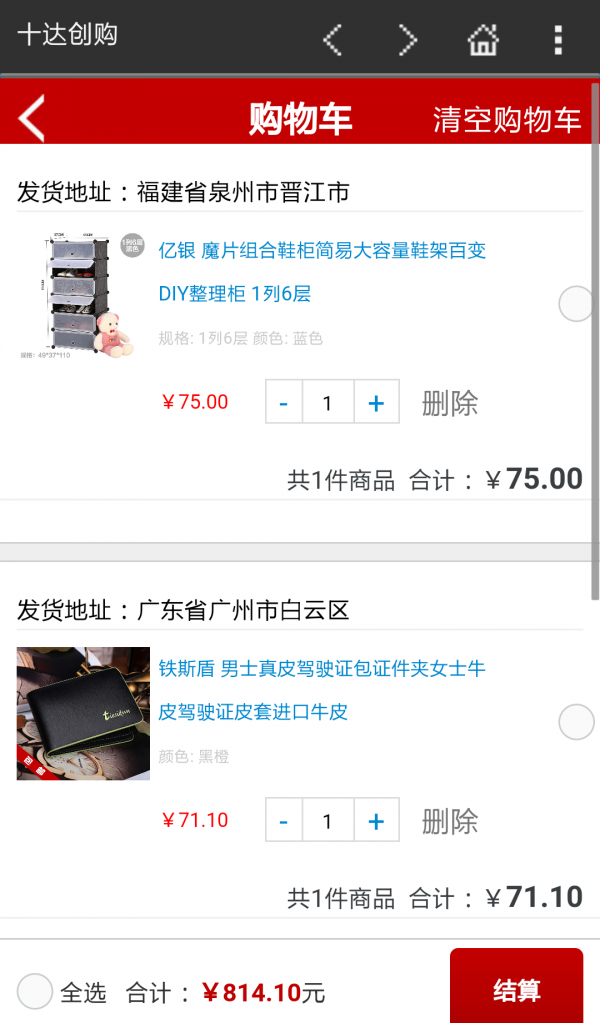
Task: Edit the quantity field for 亿银 鞋柜
Action: pyautogui.click(x=327, y=403)
